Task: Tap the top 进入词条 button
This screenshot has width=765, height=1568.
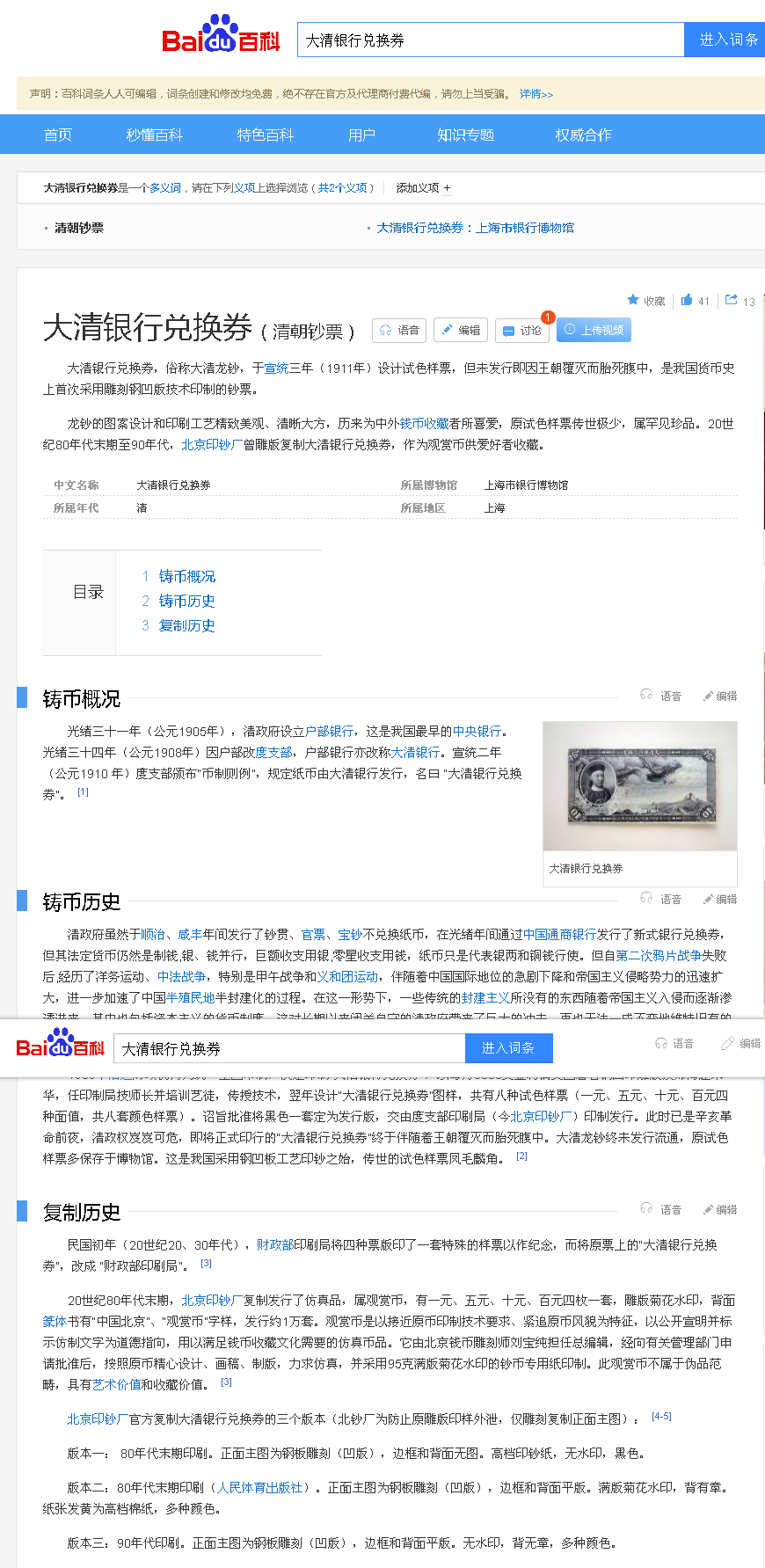Action: pyautogui.click(x=726, y=40)
